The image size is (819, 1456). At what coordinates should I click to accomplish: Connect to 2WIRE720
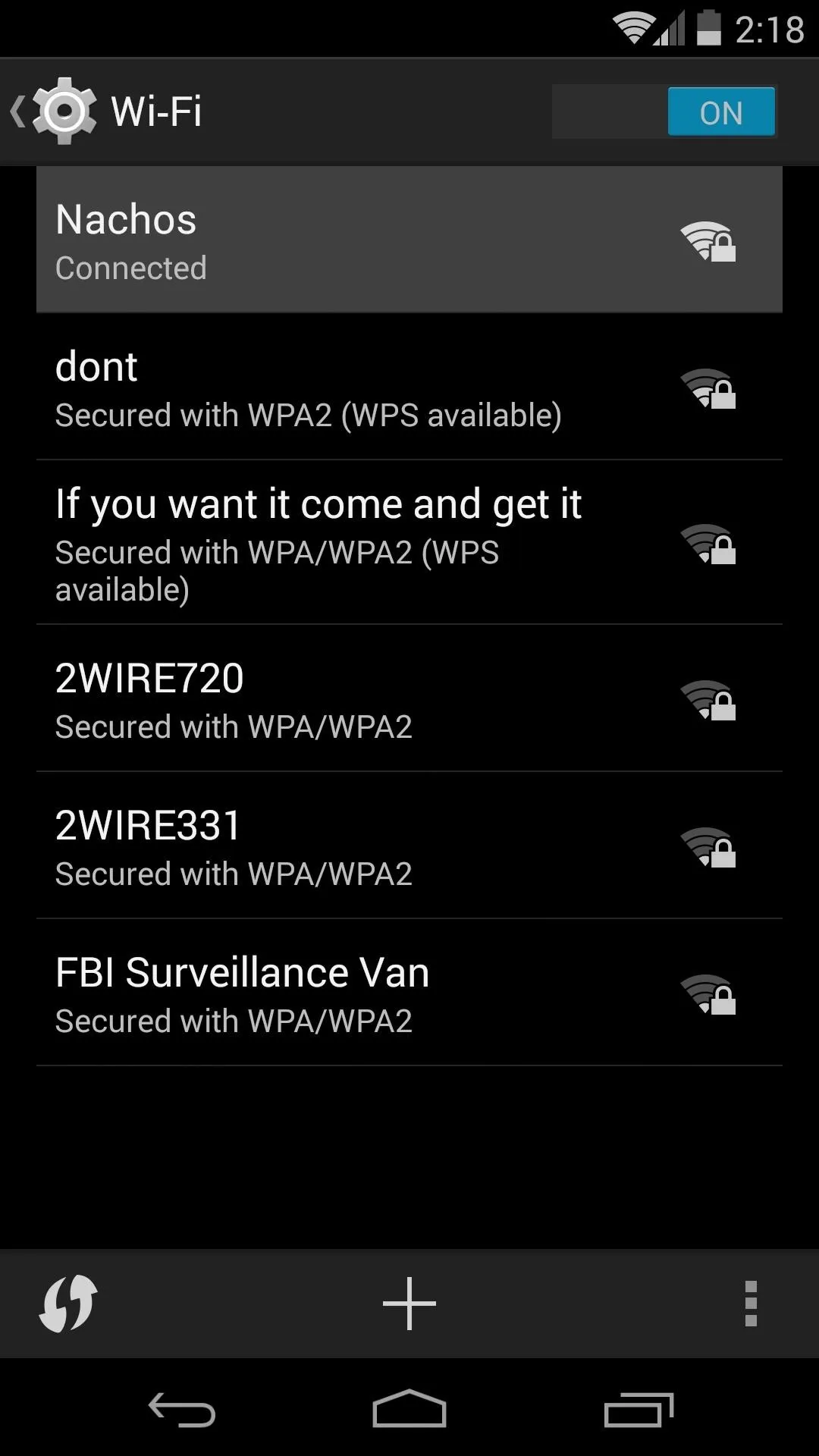pos(409,699)
